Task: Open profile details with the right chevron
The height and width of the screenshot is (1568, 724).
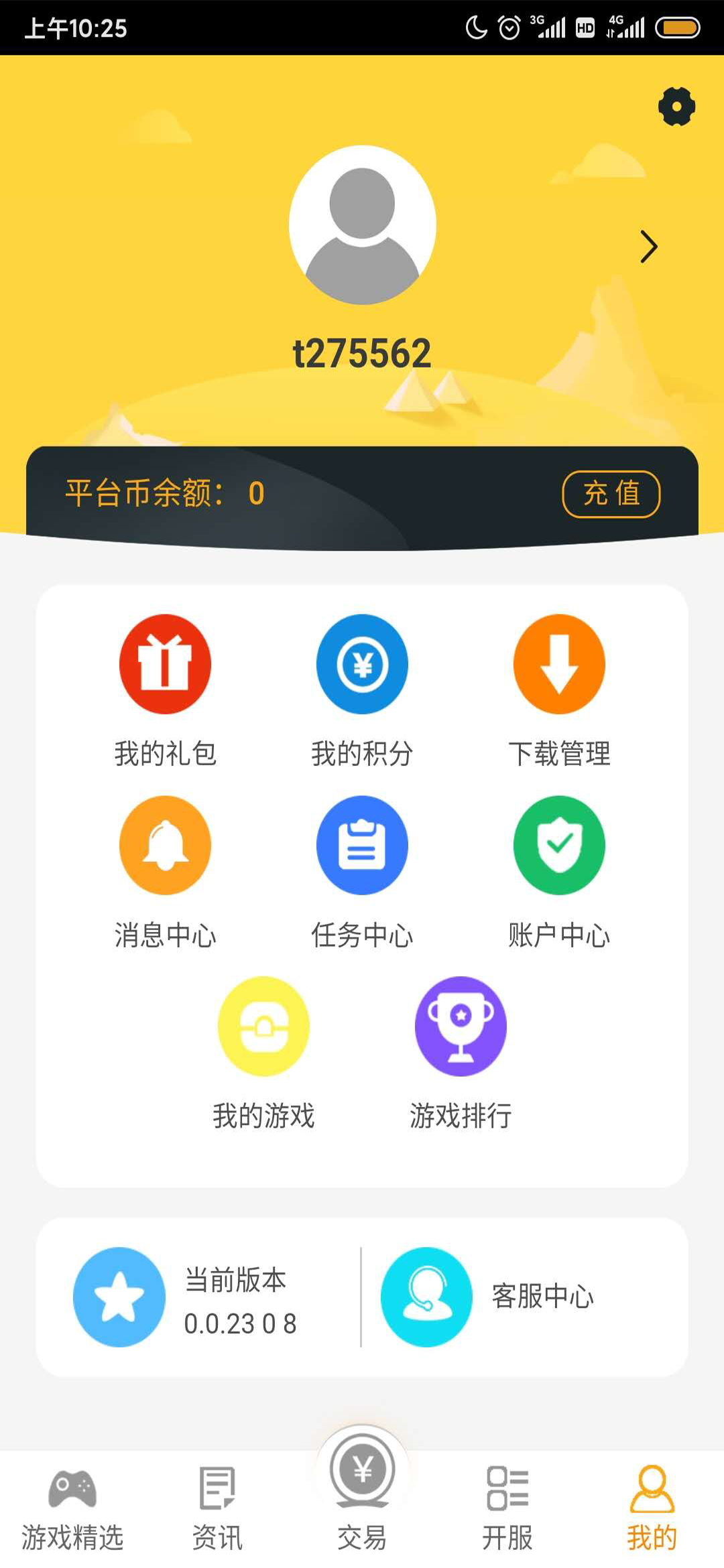Action: [x=648, y=247]
